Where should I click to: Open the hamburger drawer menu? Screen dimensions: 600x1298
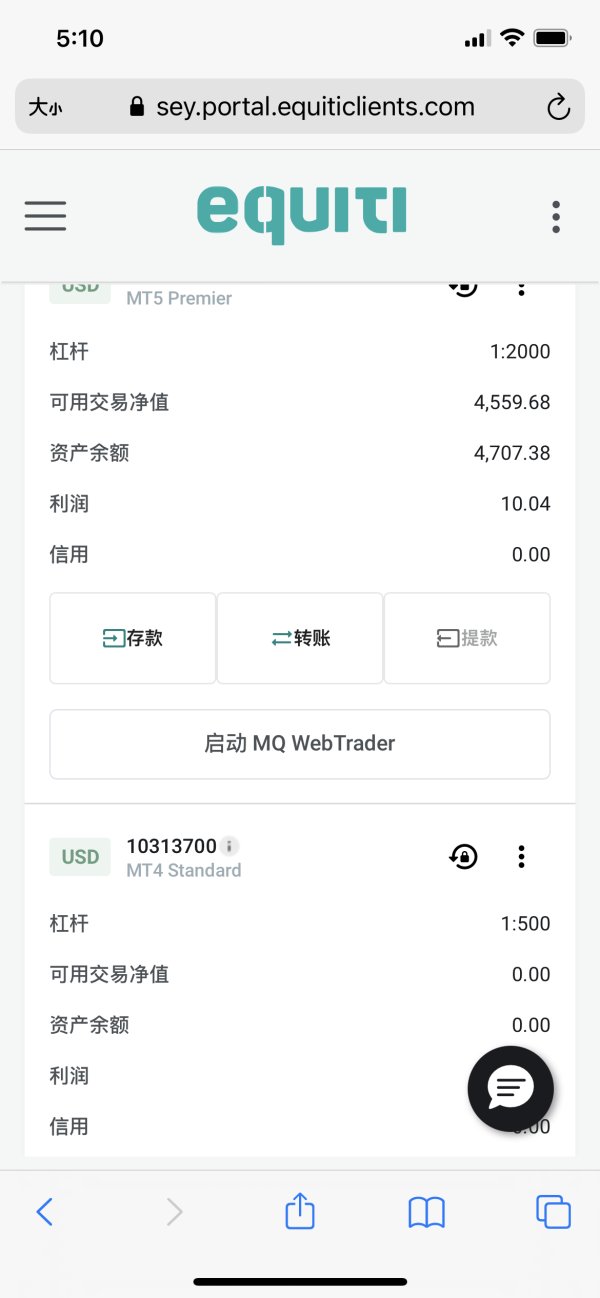point(45,216)
